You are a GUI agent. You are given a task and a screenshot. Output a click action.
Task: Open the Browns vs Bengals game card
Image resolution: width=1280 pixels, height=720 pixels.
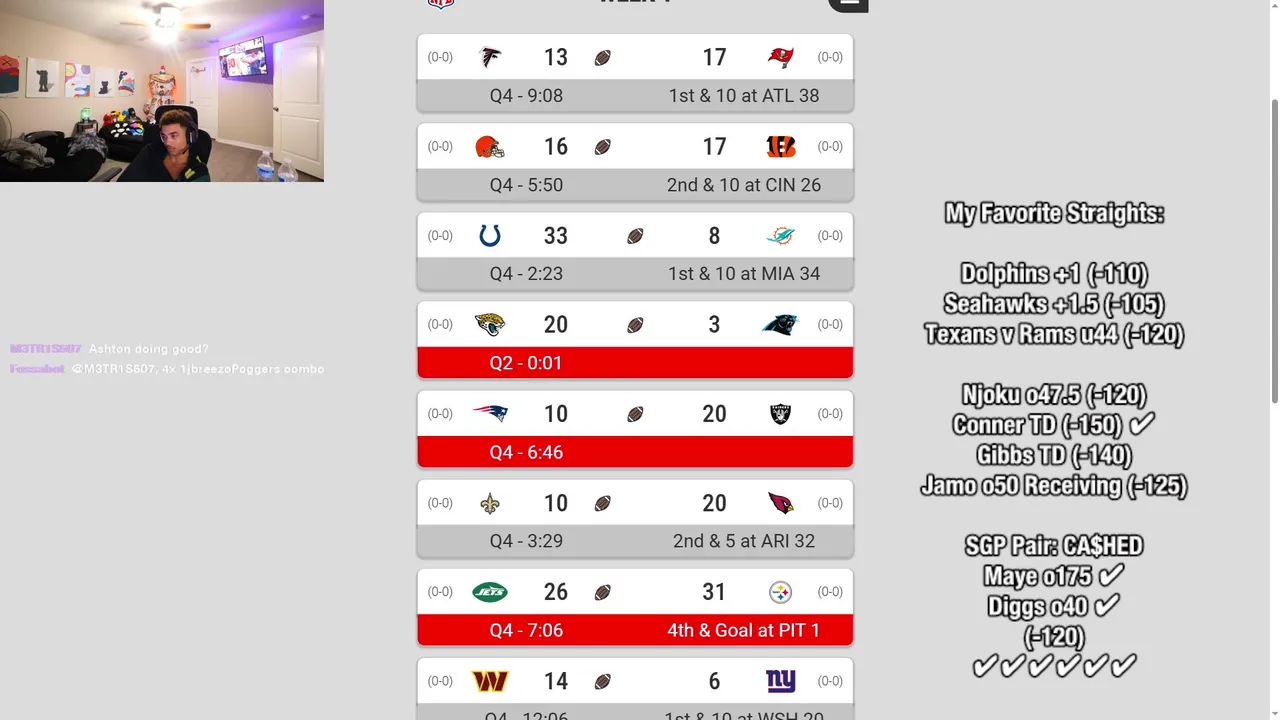(635, 162)
